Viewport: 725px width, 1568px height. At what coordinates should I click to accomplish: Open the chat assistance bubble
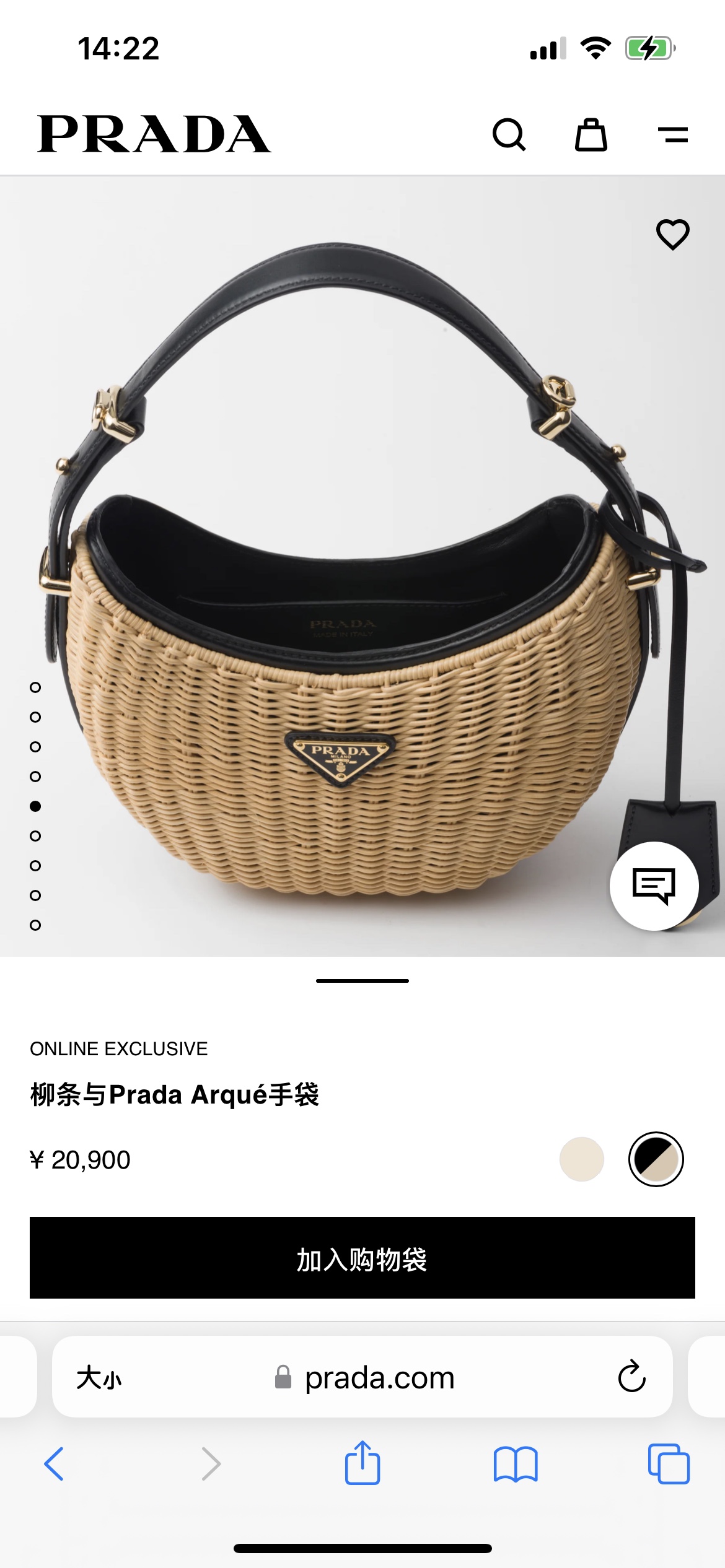pyautogui.click(x=654, y=886)
